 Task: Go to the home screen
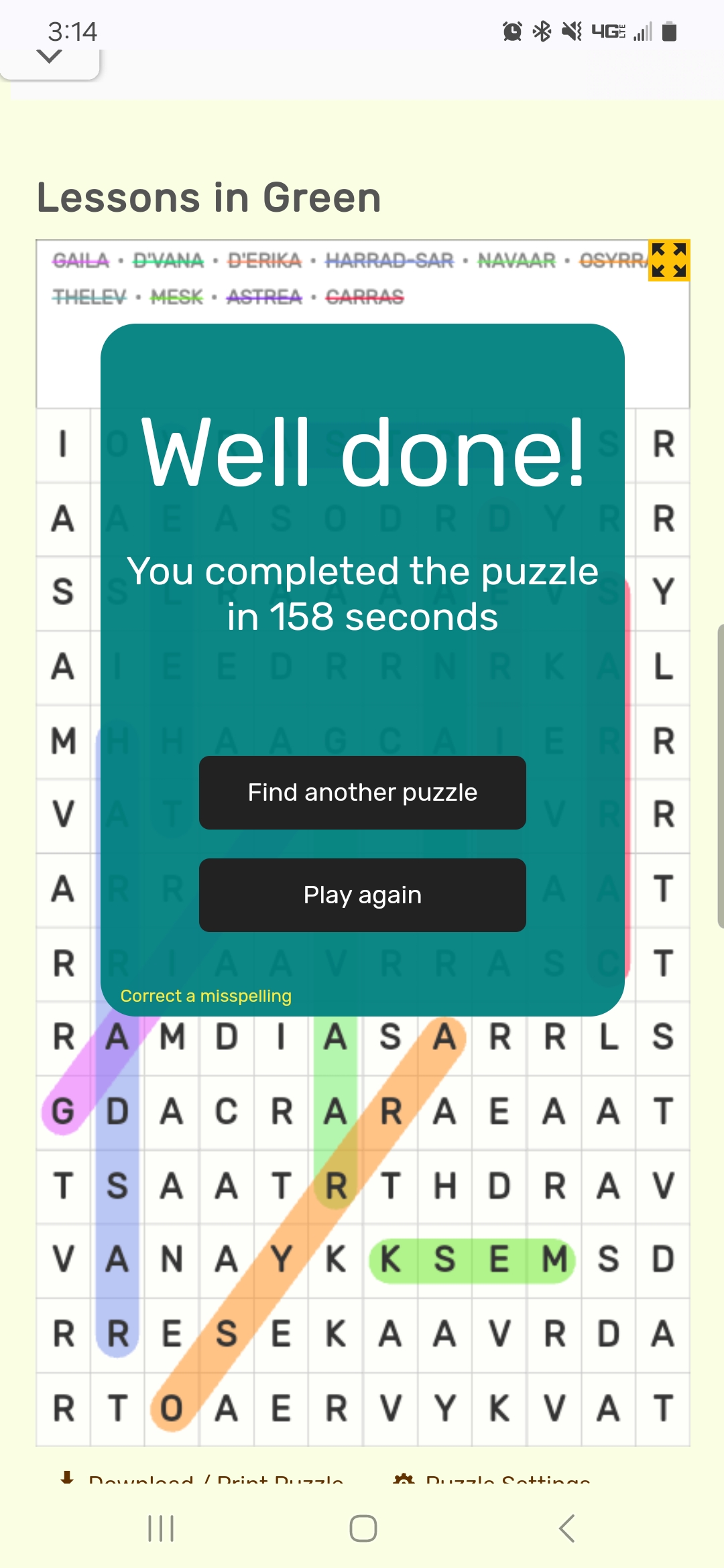click(363, 1528)
